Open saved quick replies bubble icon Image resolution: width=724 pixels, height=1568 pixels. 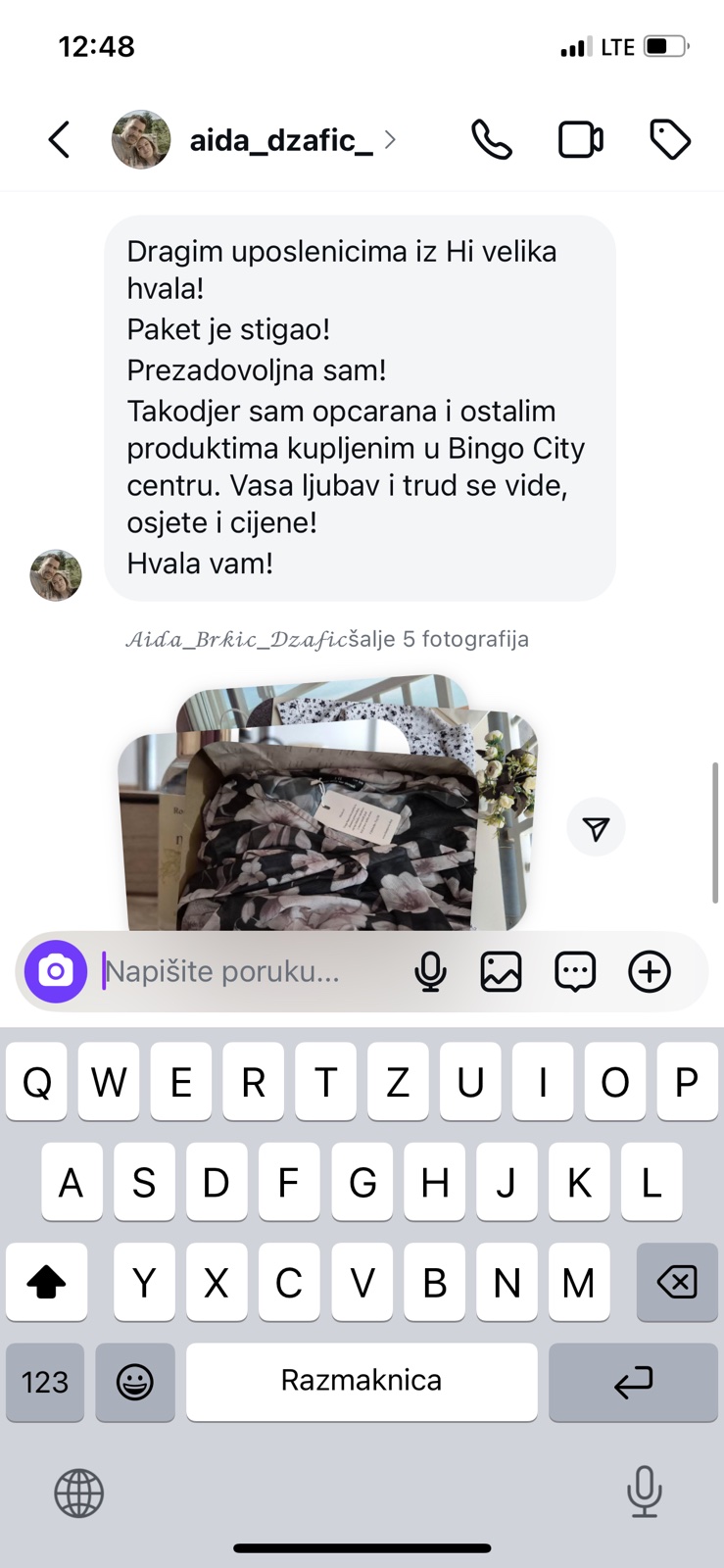(575, 971)
